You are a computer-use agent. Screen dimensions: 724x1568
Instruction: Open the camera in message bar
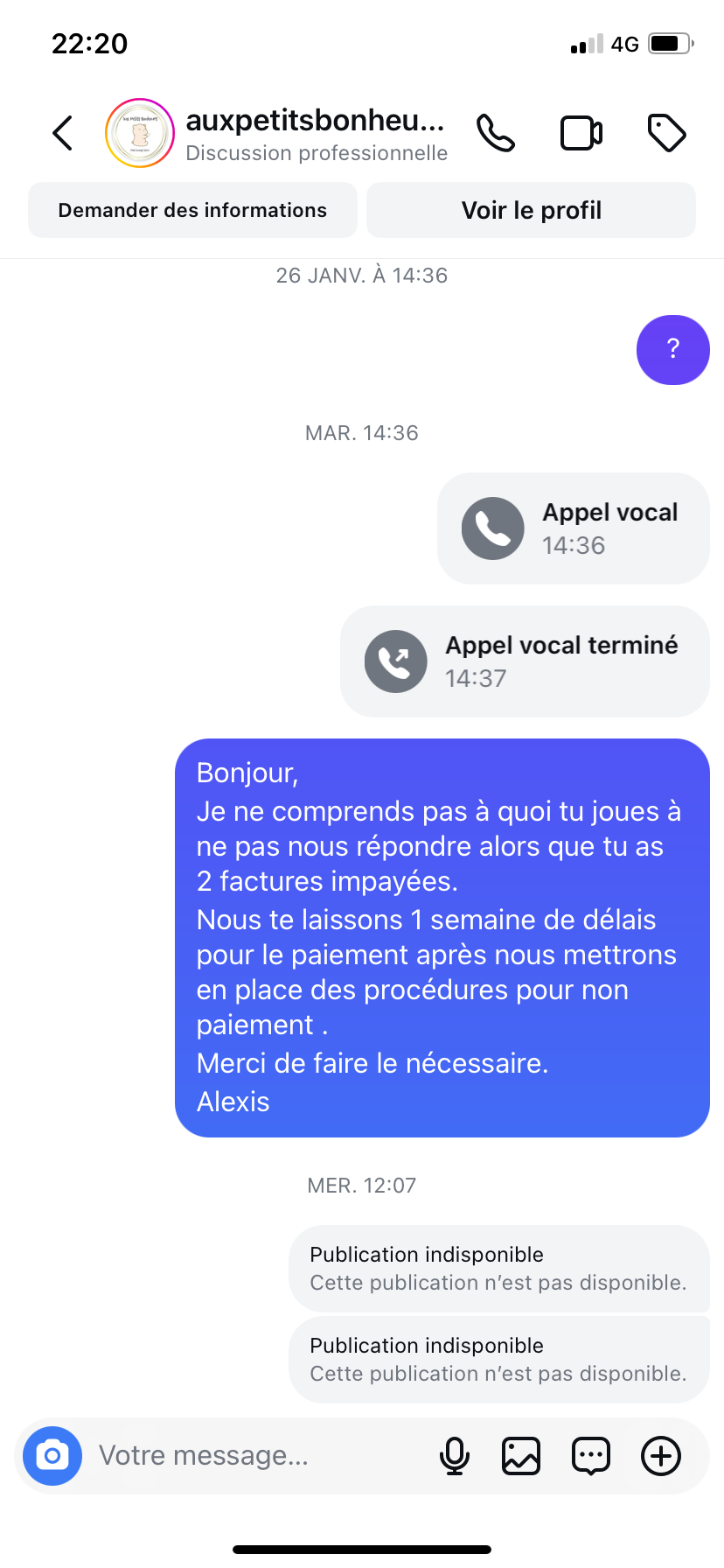tap(52, 1456)
